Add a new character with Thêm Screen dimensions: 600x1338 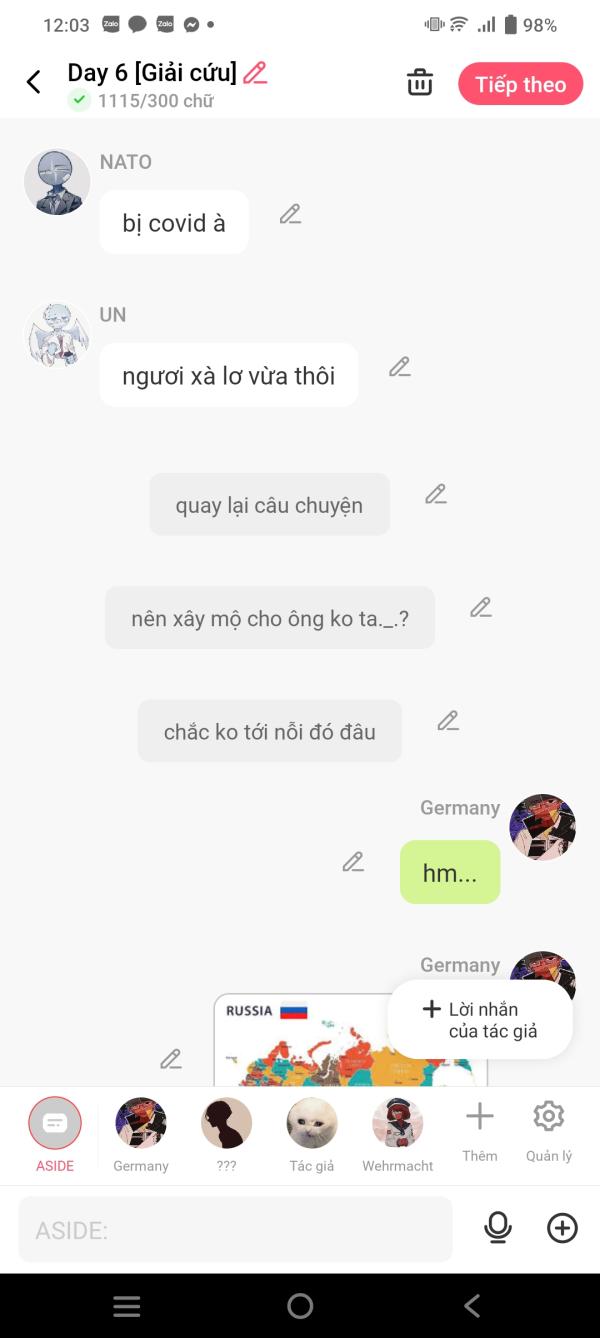pyautogui.click(x=480, y=1132)
